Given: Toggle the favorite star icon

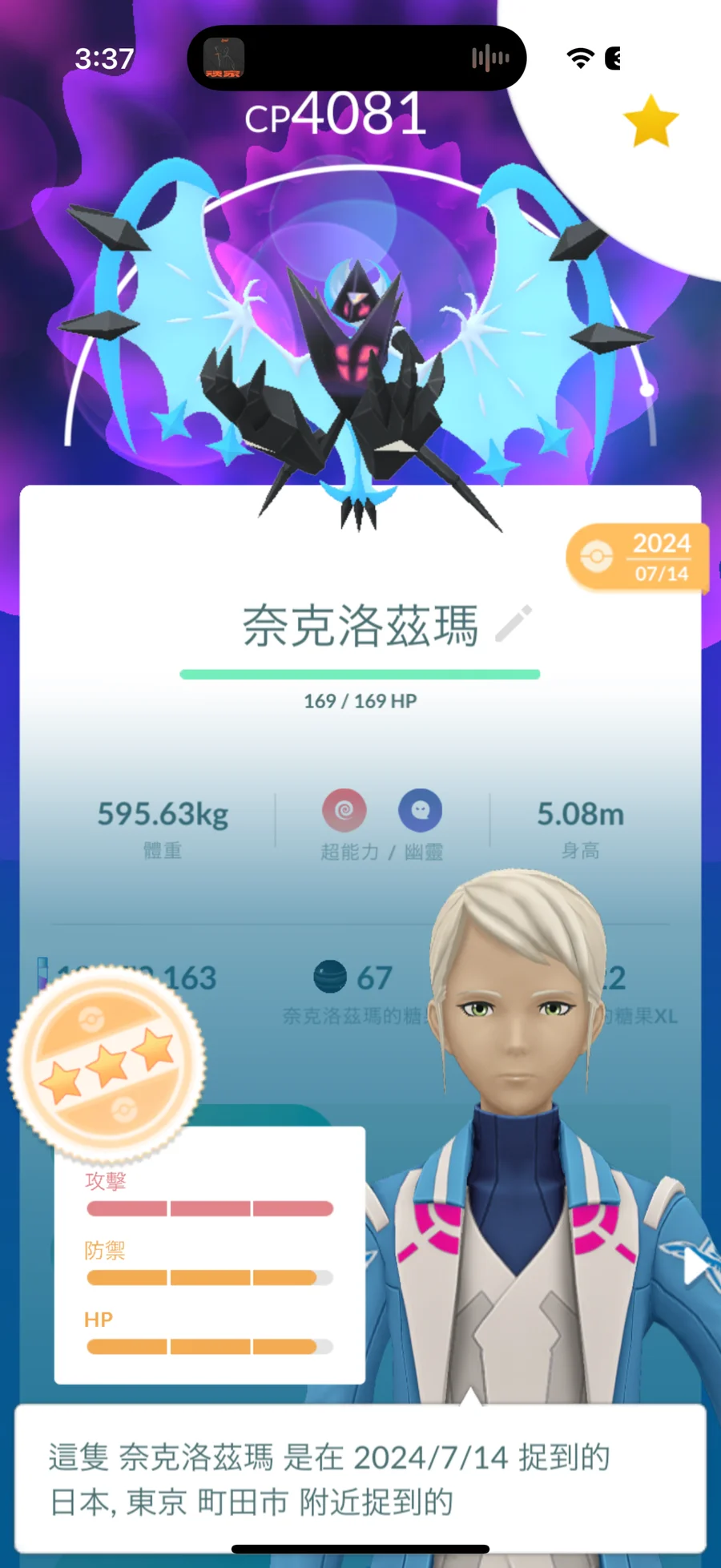Looking at the screenshot, I should pos(651,122).
